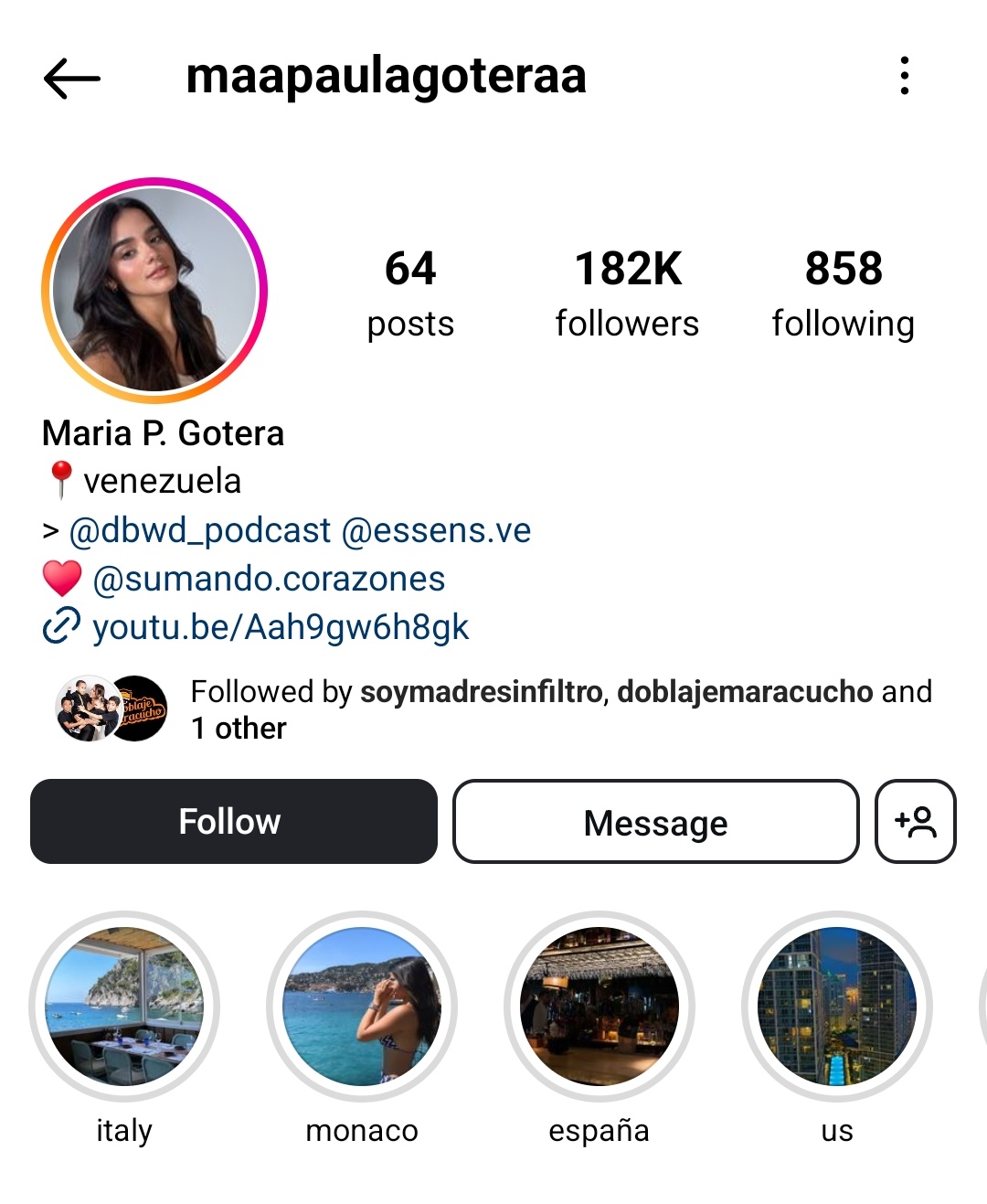Open the us story highlight

click(837, 1007)
